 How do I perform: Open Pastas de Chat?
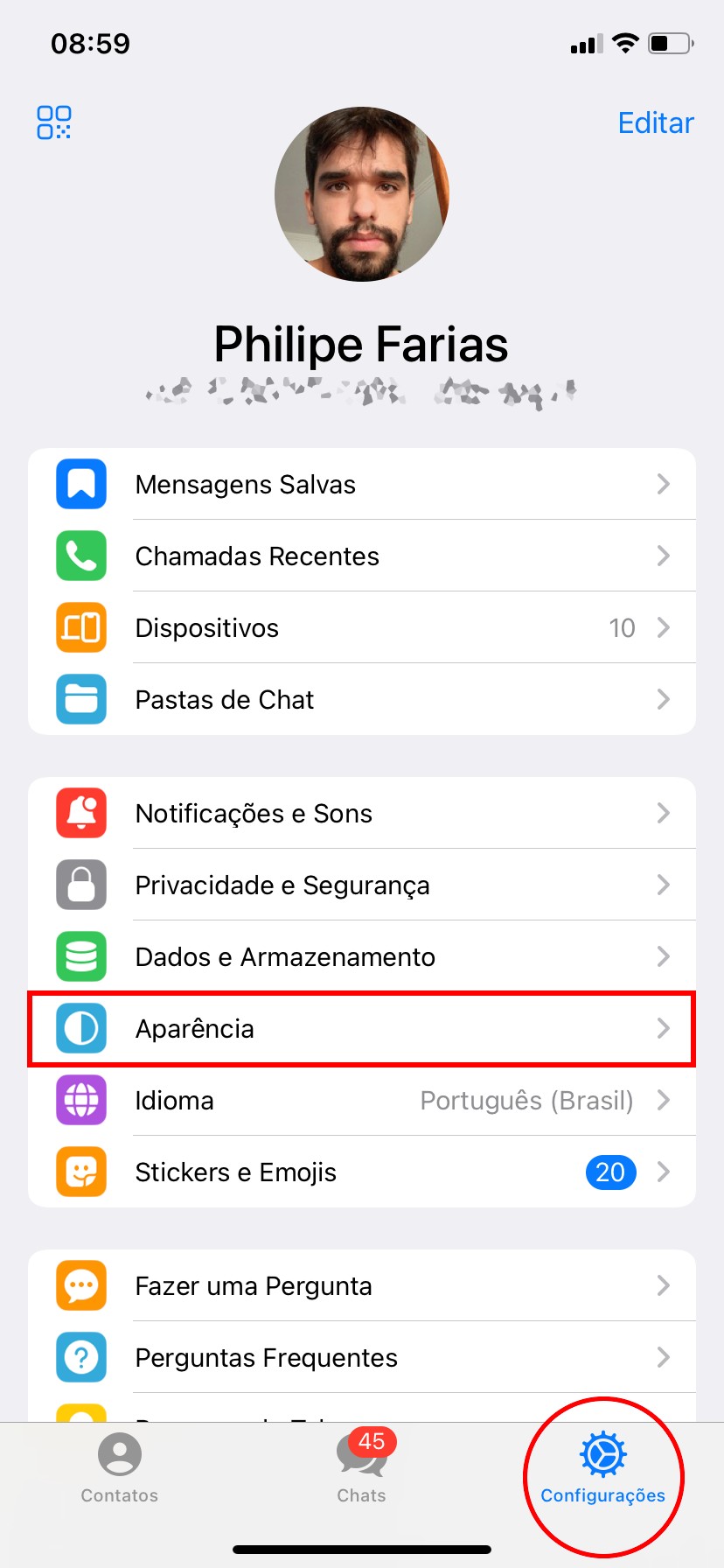click(362, 700)
